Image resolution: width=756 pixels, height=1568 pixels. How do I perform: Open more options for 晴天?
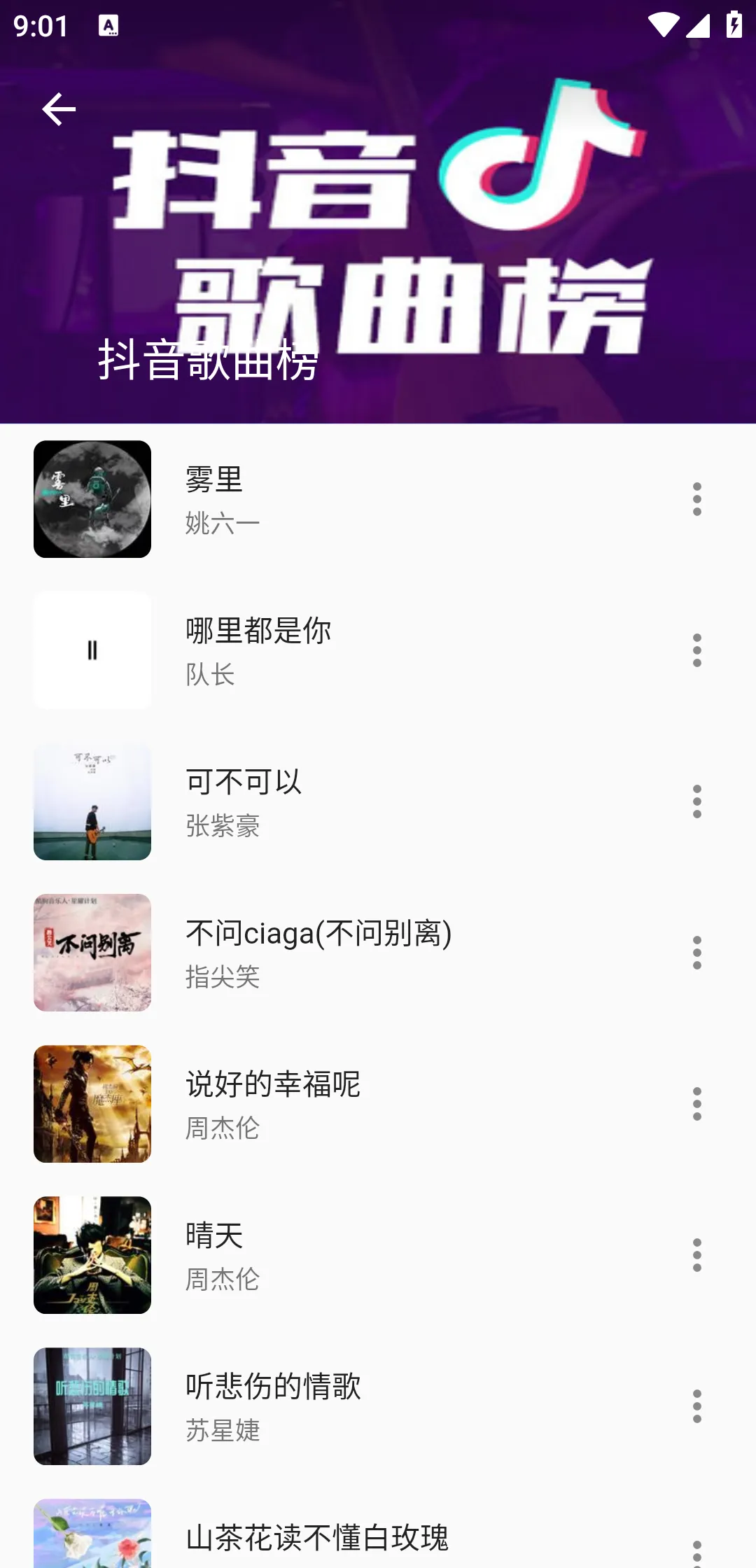click(x=696, y=1255)
